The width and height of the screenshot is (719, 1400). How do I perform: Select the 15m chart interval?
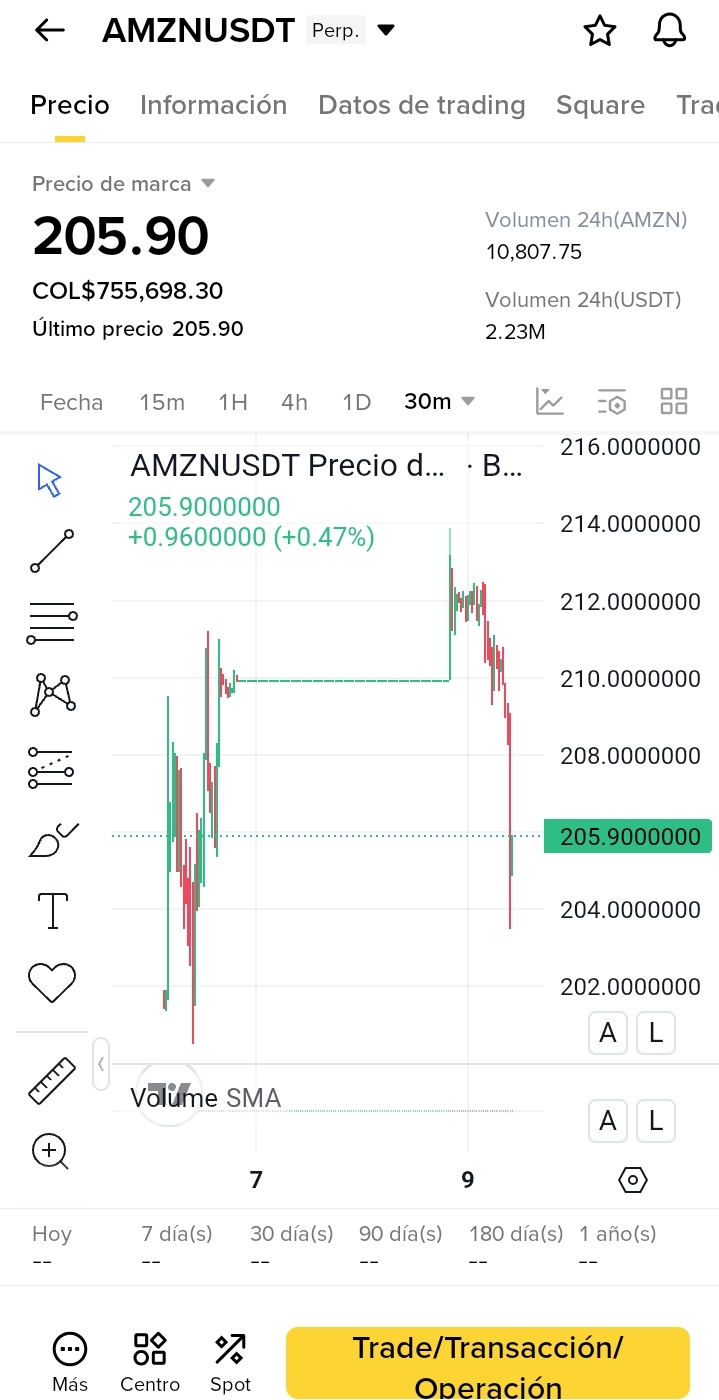tap(162, 402)
